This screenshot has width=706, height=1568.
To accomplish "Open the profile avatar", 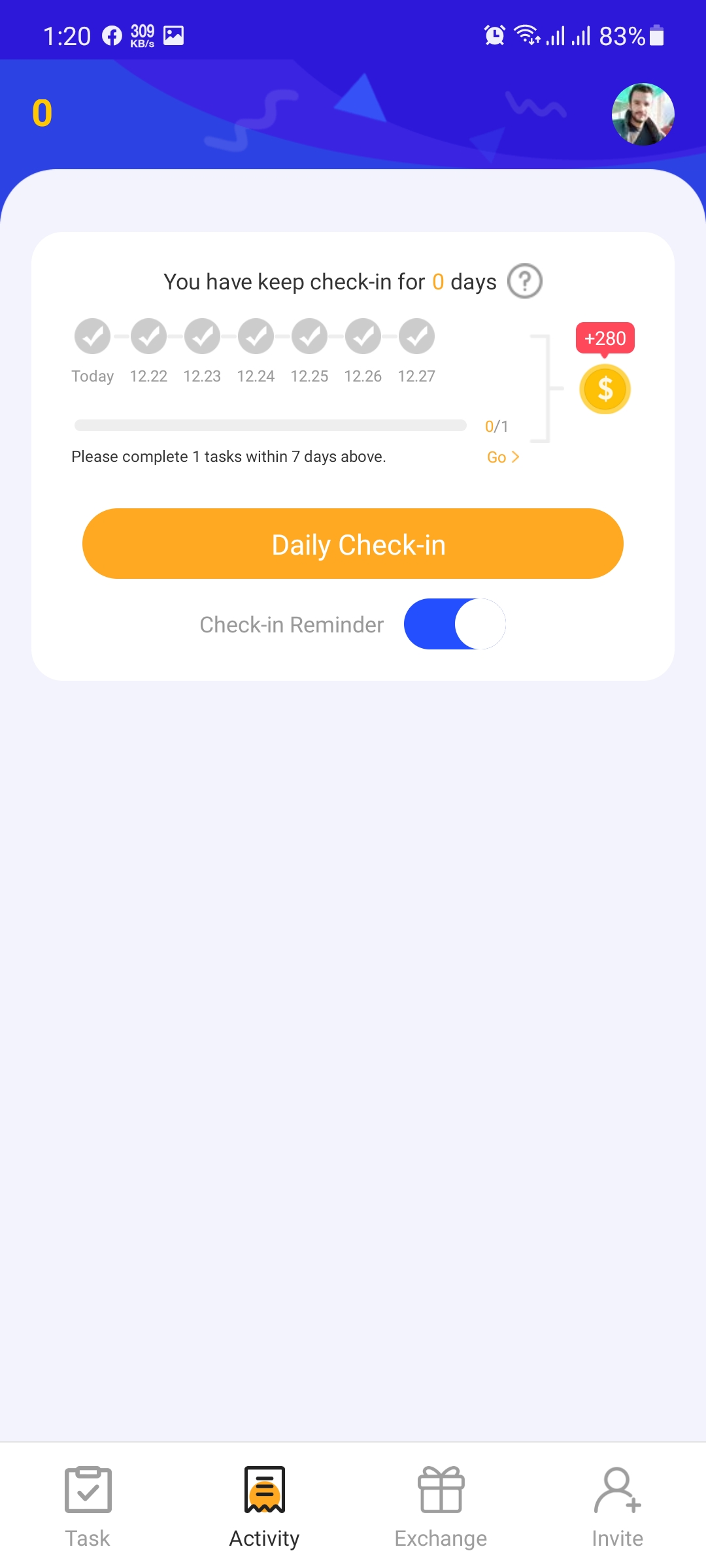I will (x=643, y=114).
